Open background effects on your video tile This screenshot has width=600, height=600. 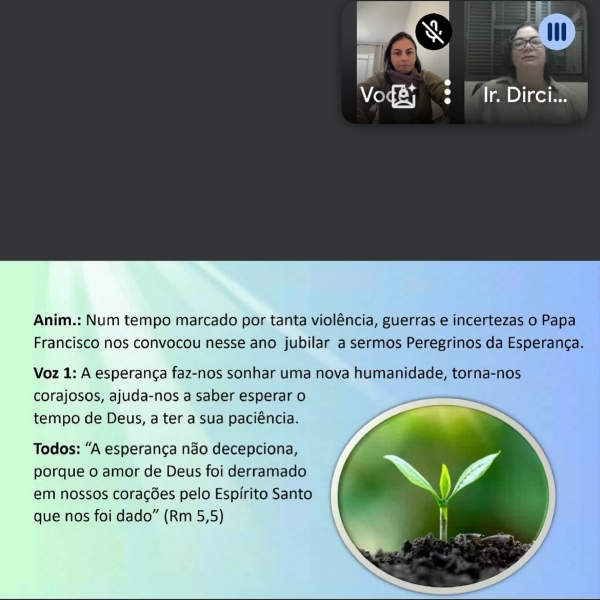(404, 96)
